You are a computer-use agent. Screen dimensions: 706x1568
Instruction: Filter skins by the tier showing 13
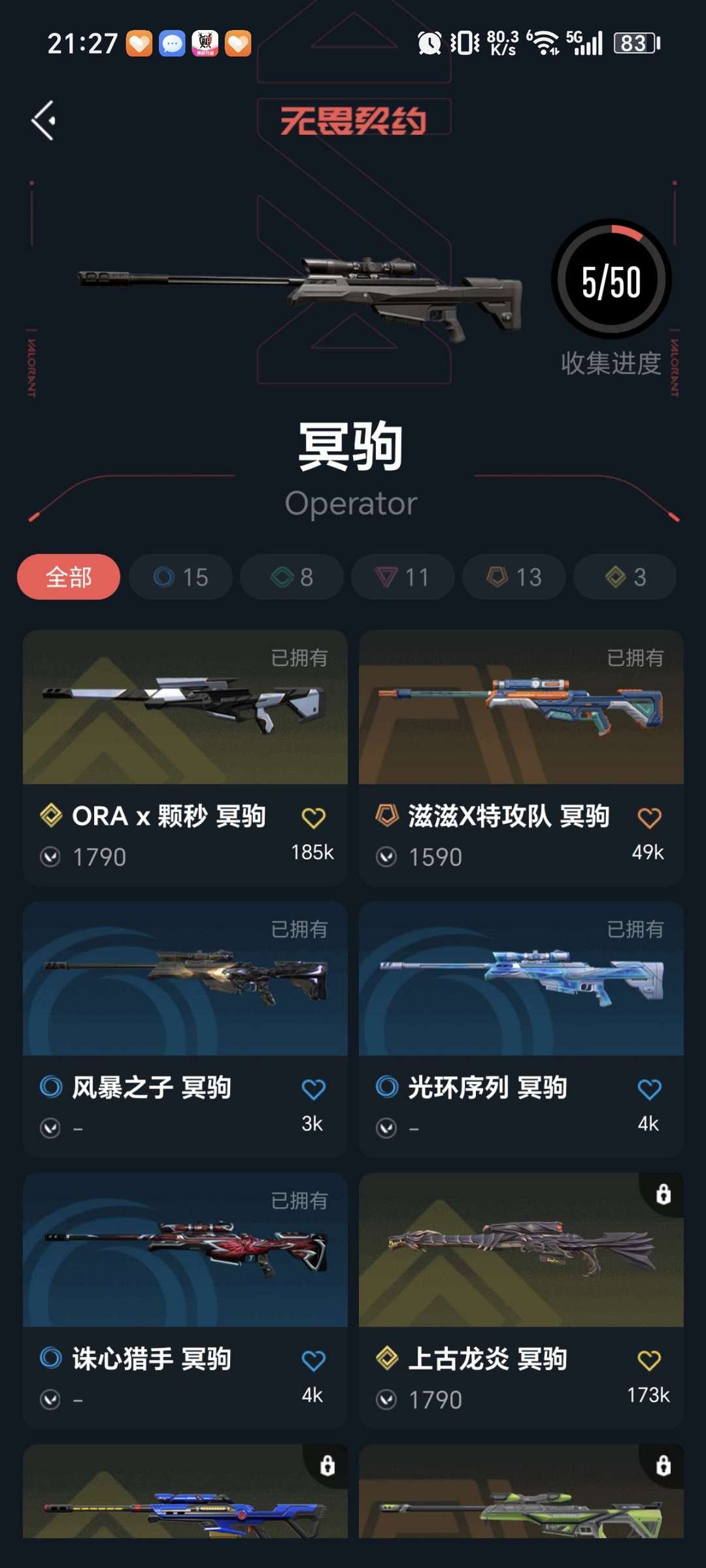(514, 577)
